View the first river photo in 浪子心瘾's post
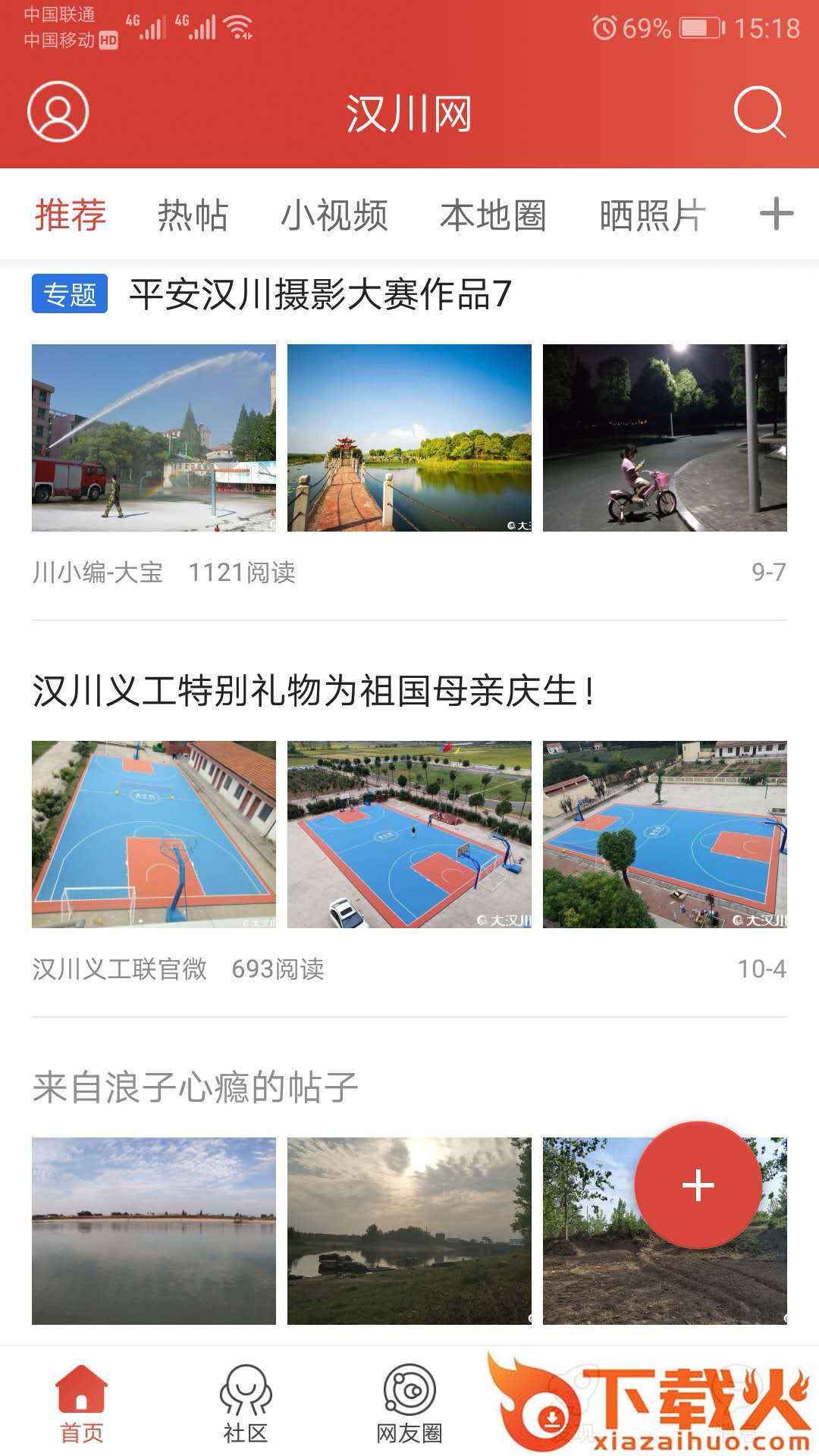 pos(154,1231)
